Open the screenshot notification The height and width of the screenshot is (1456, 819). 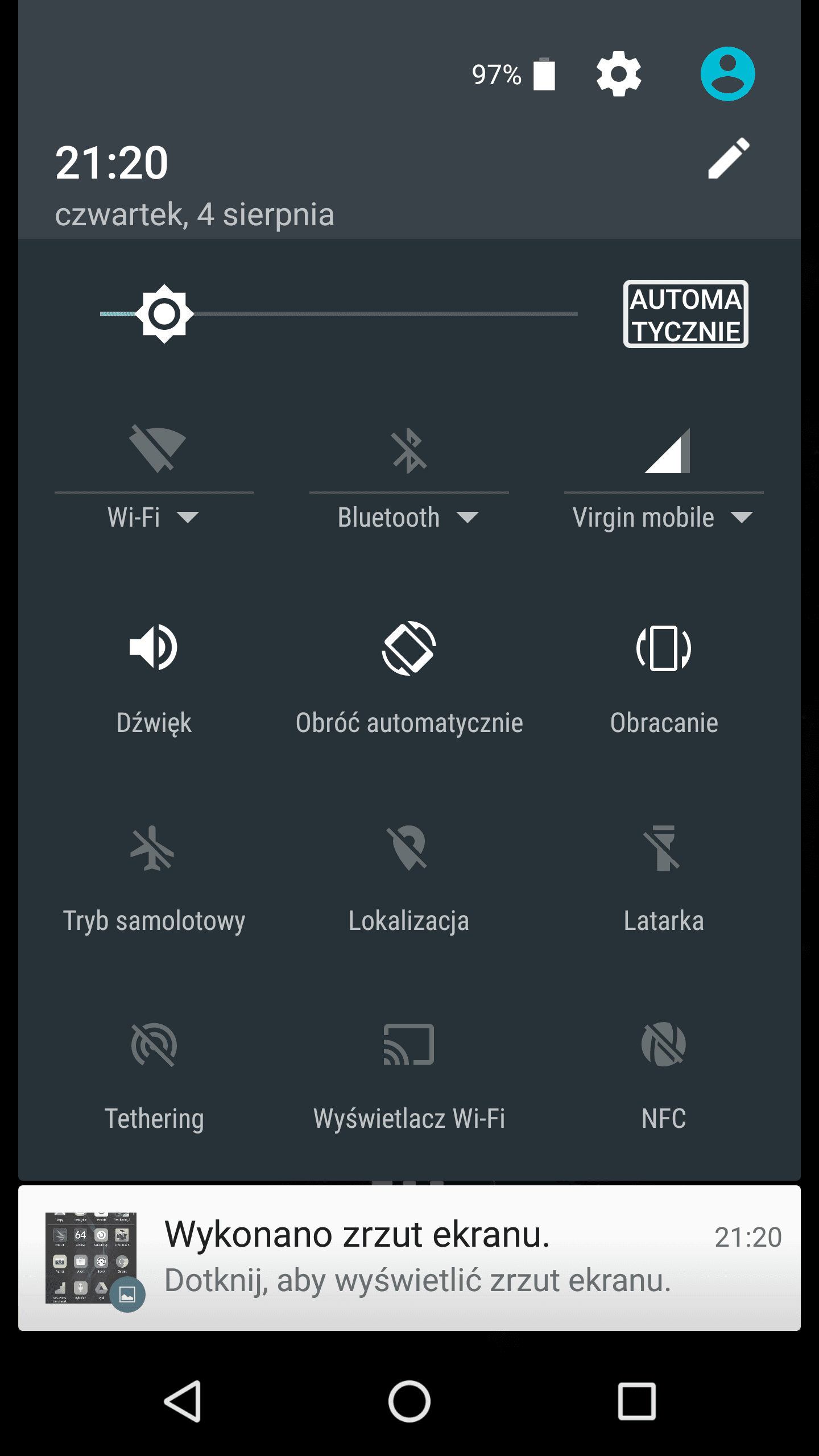(x=409, y=1258)
